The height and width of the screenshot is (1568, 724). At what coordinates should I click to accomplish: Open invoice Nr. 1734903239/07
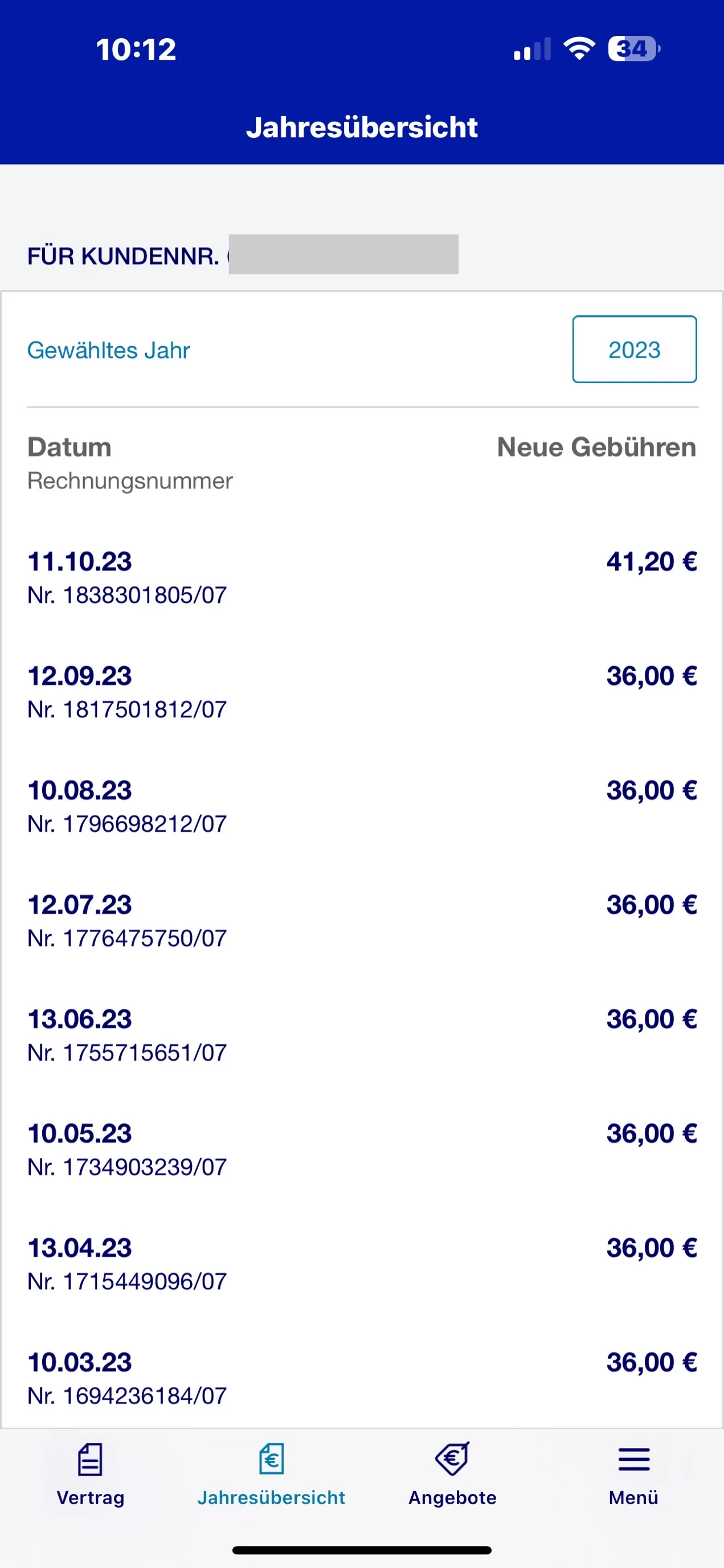coord(362,1150)
